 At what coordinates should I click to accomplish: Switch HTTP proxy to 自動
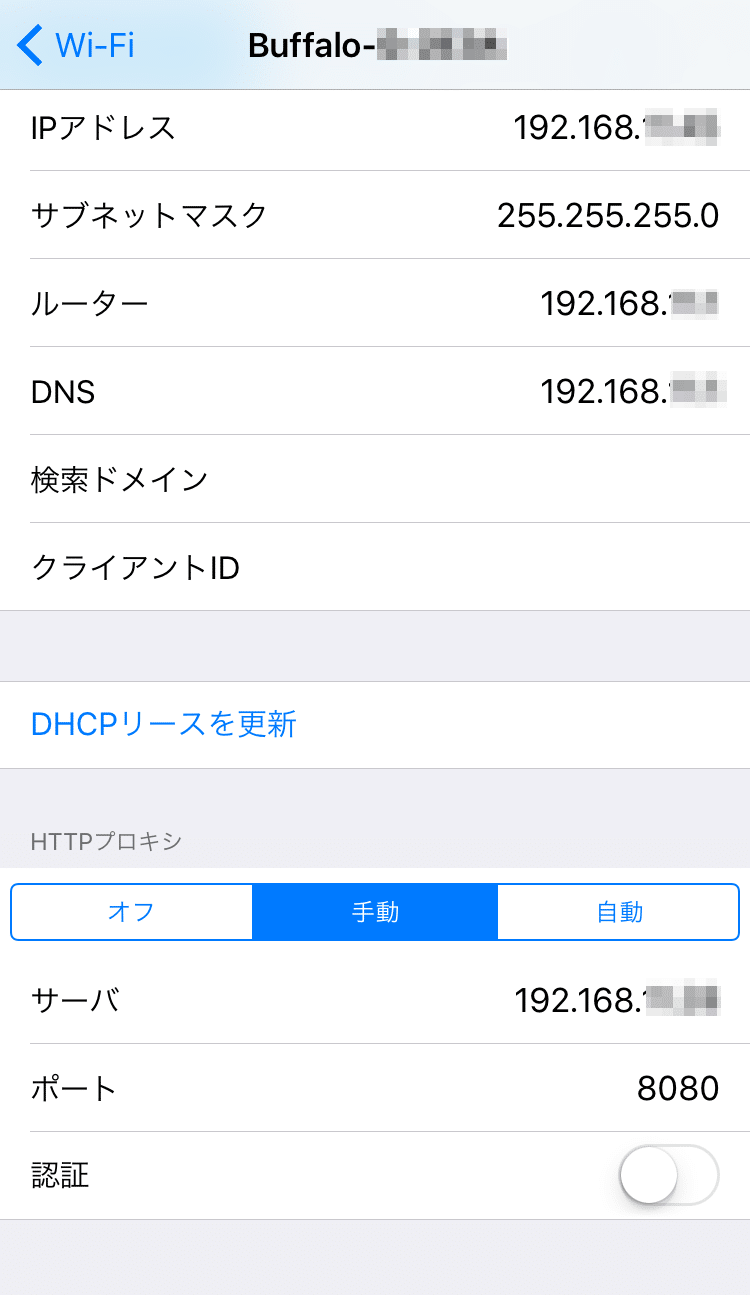tap(619, 912)
